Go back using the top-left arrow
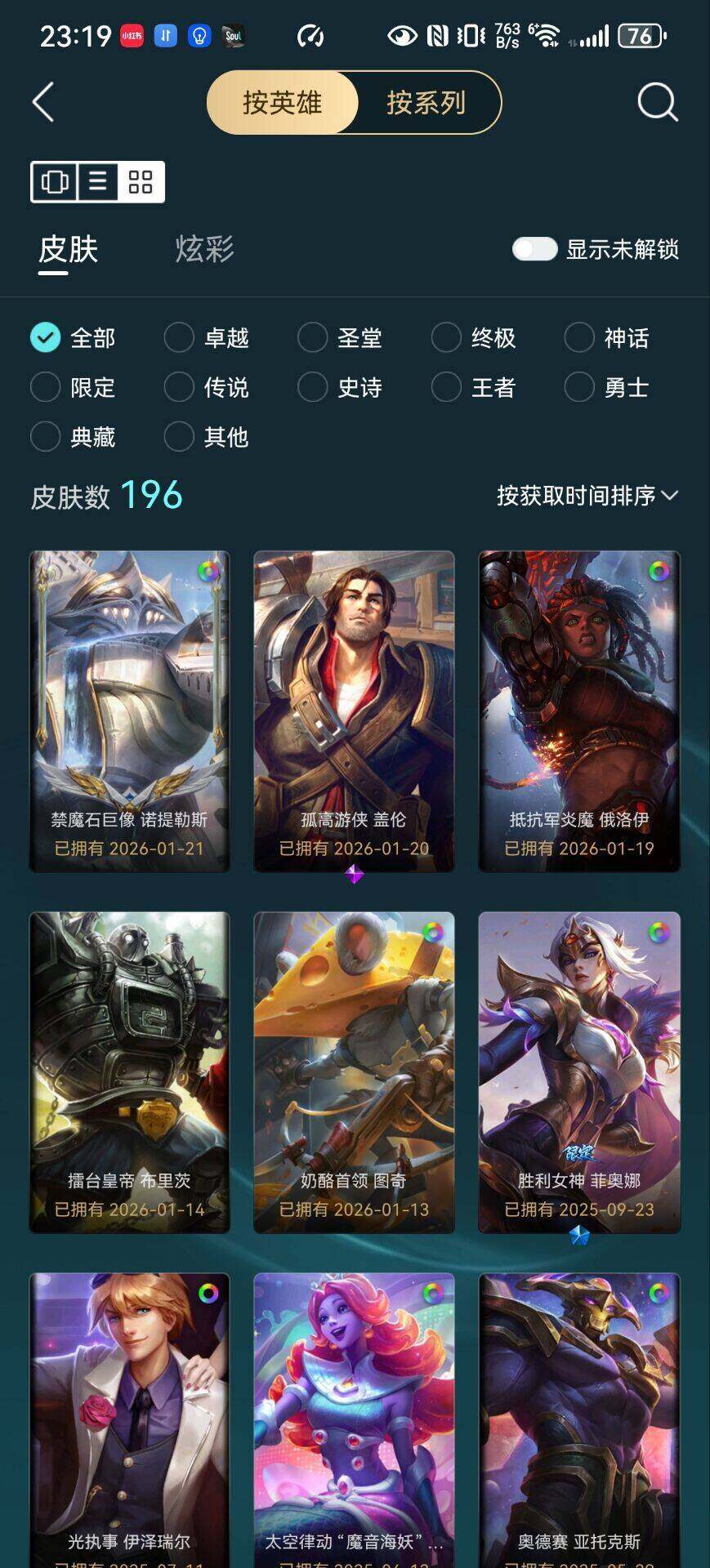The width and height of the screenshot is (710, 1568). (x=44, y=103)
